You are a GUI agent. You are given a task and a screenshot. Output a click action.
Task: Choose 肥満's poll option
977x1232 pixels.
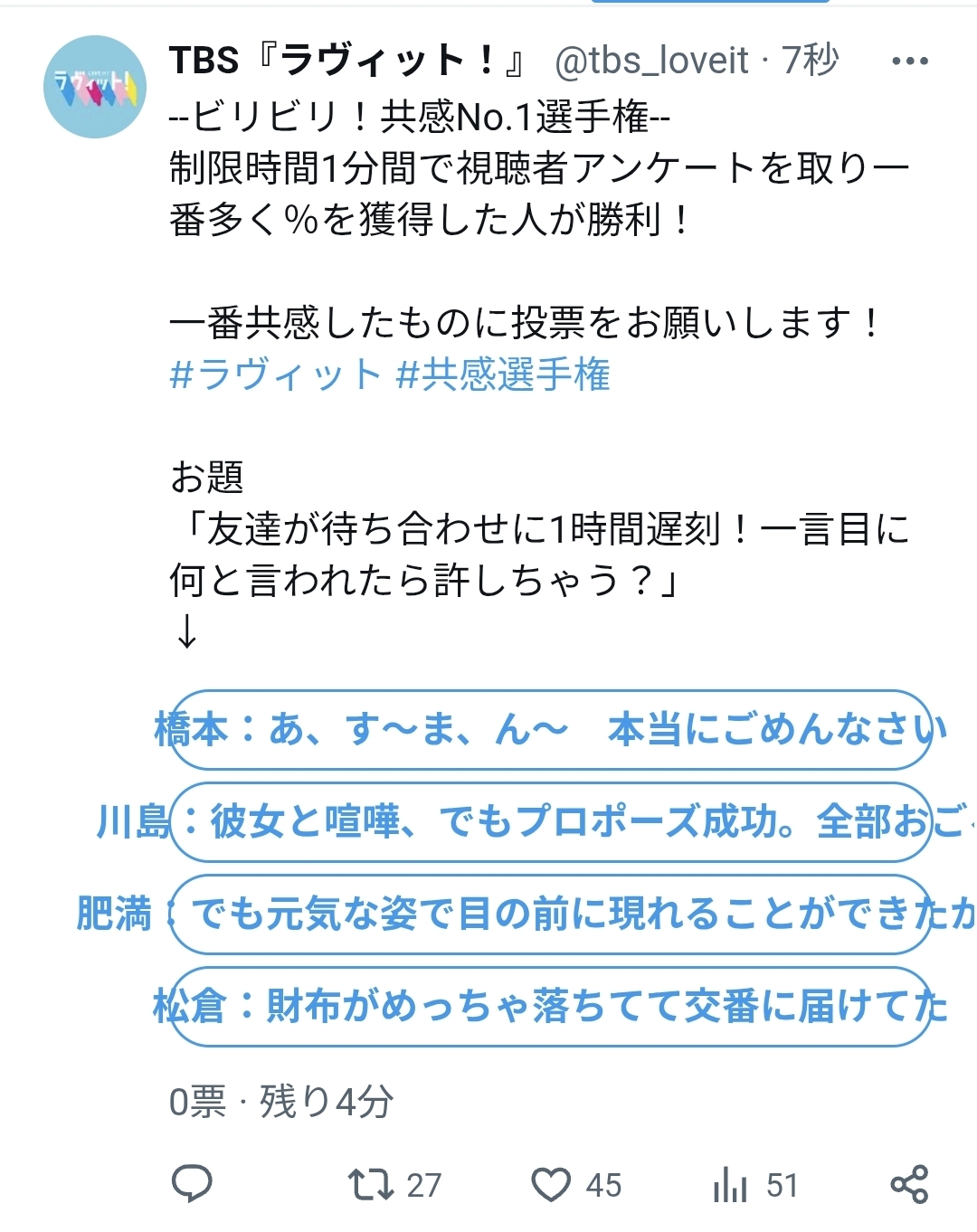550,914
